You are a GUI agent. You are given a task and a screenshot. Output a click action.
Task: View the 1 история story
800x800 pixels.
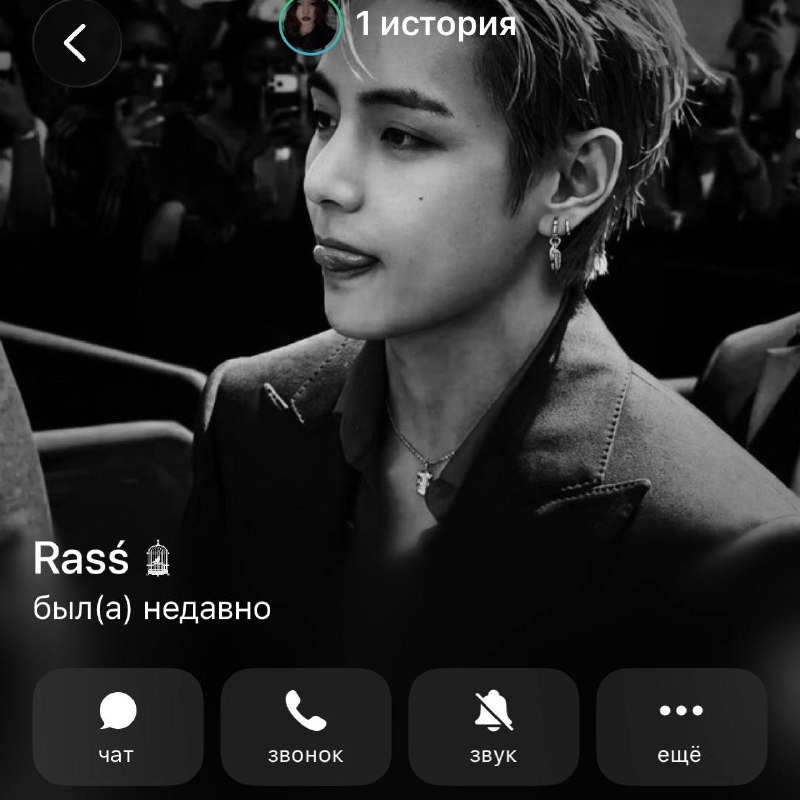coord(398,24)
